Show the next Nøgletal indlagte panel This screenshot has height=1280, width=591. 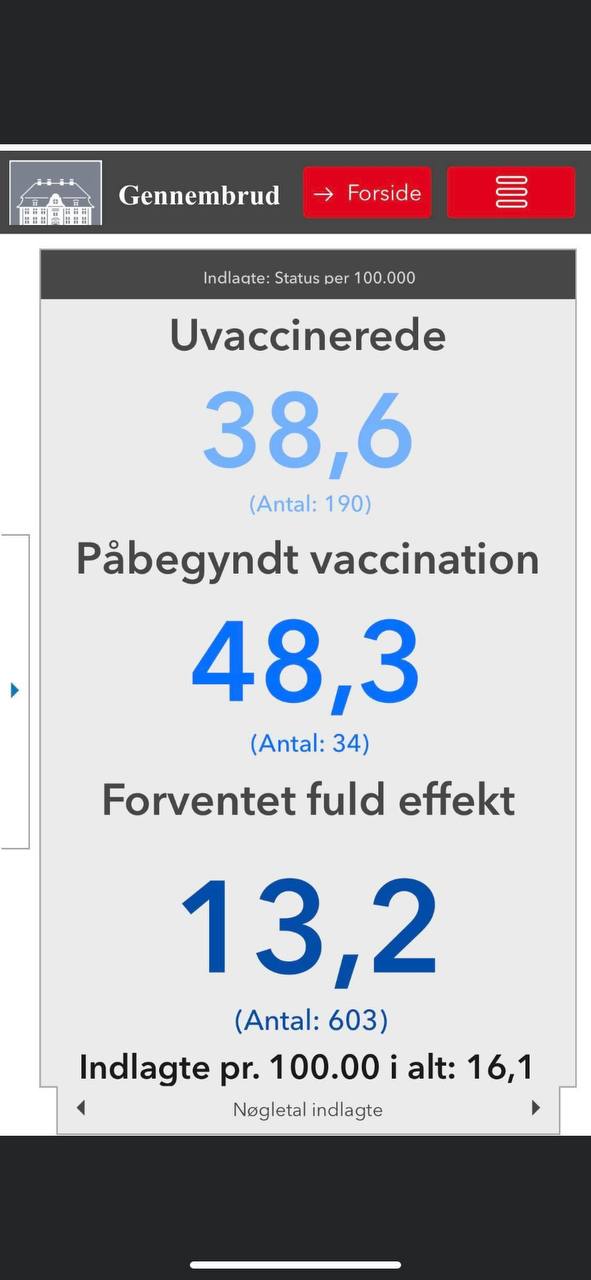(536, 1108)
